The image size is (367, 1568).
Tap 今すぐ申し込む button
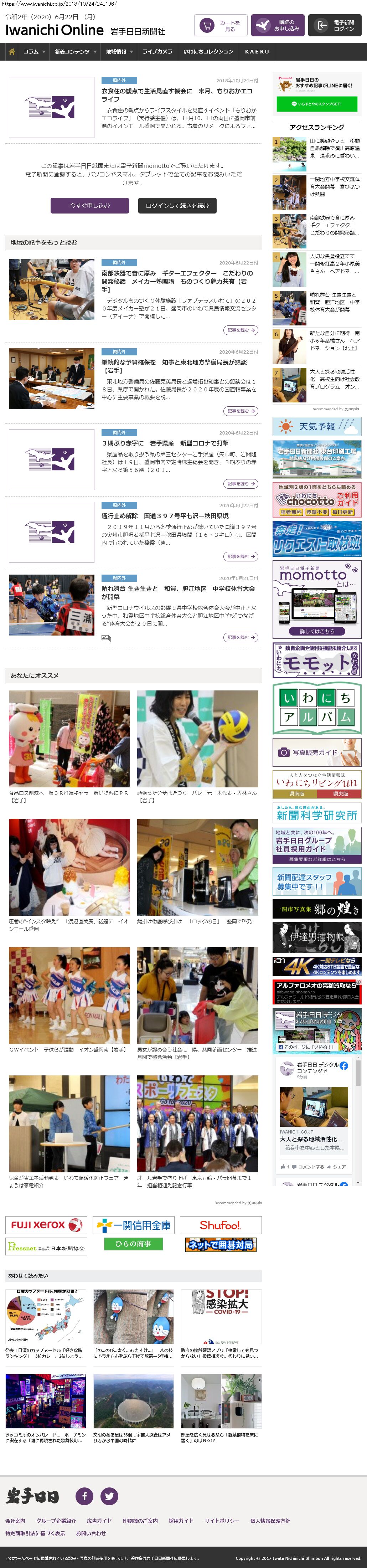point(89,206)
